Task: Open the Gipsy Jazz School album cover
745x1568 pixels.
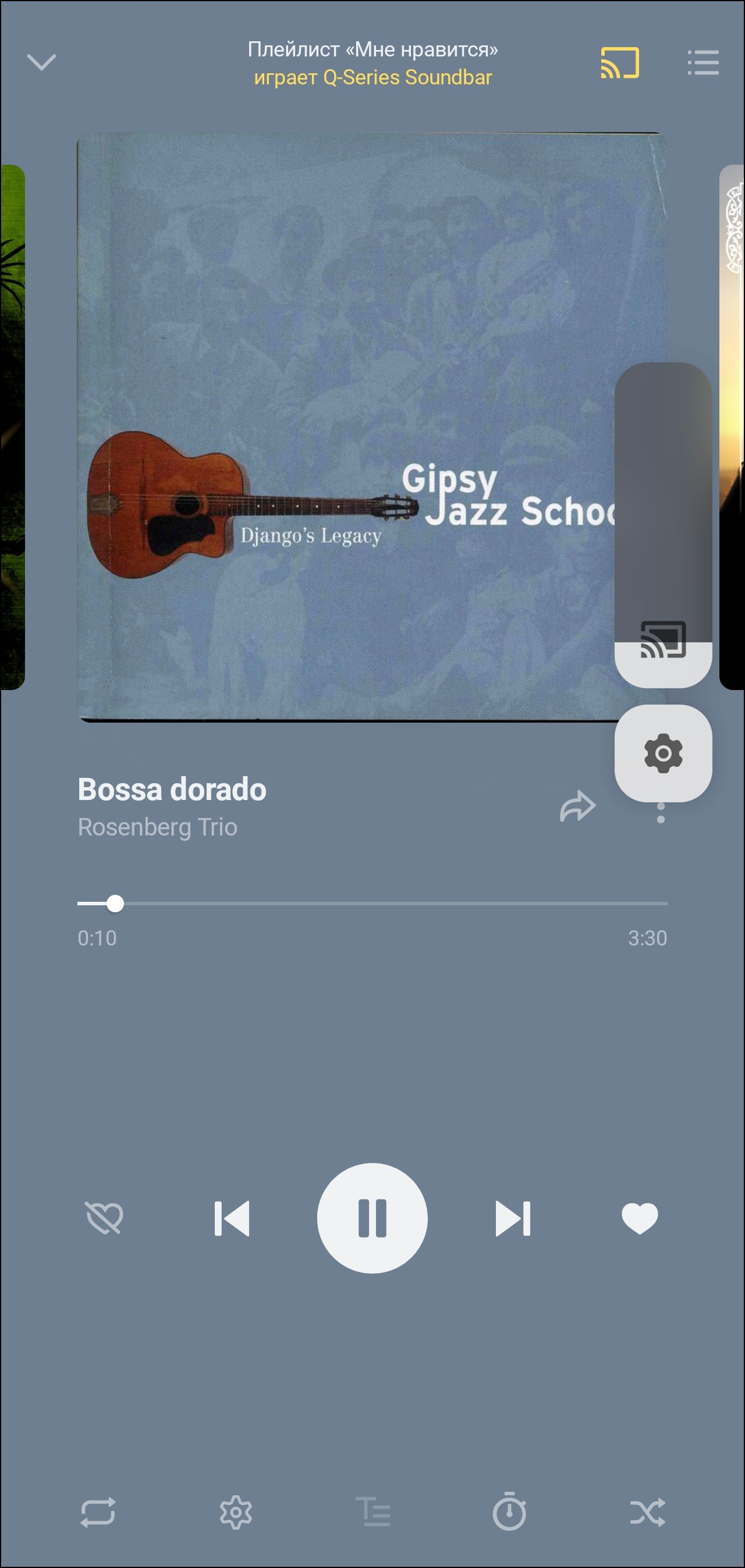Action: click(x=341, y=426)
